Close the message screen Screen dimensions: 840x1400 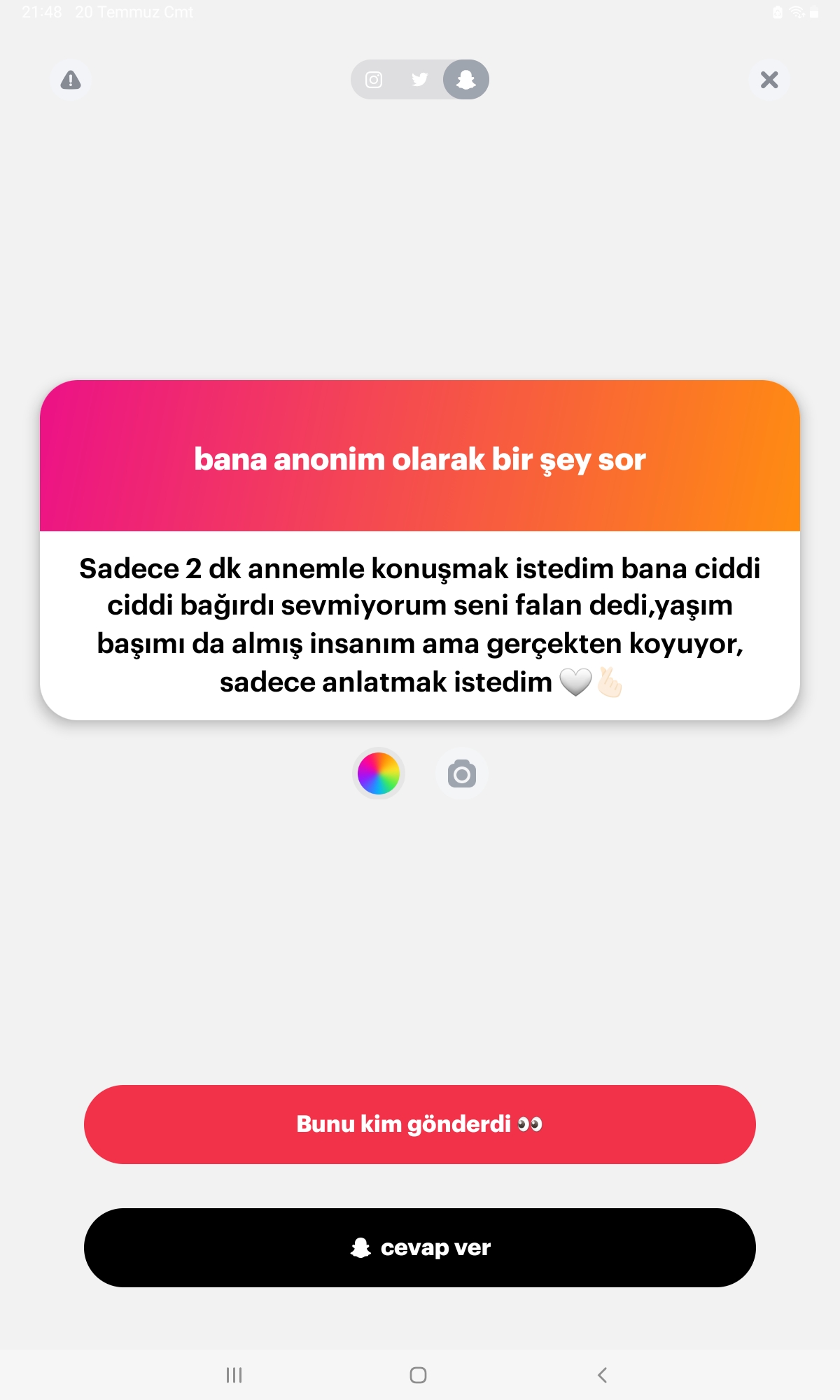769,80
